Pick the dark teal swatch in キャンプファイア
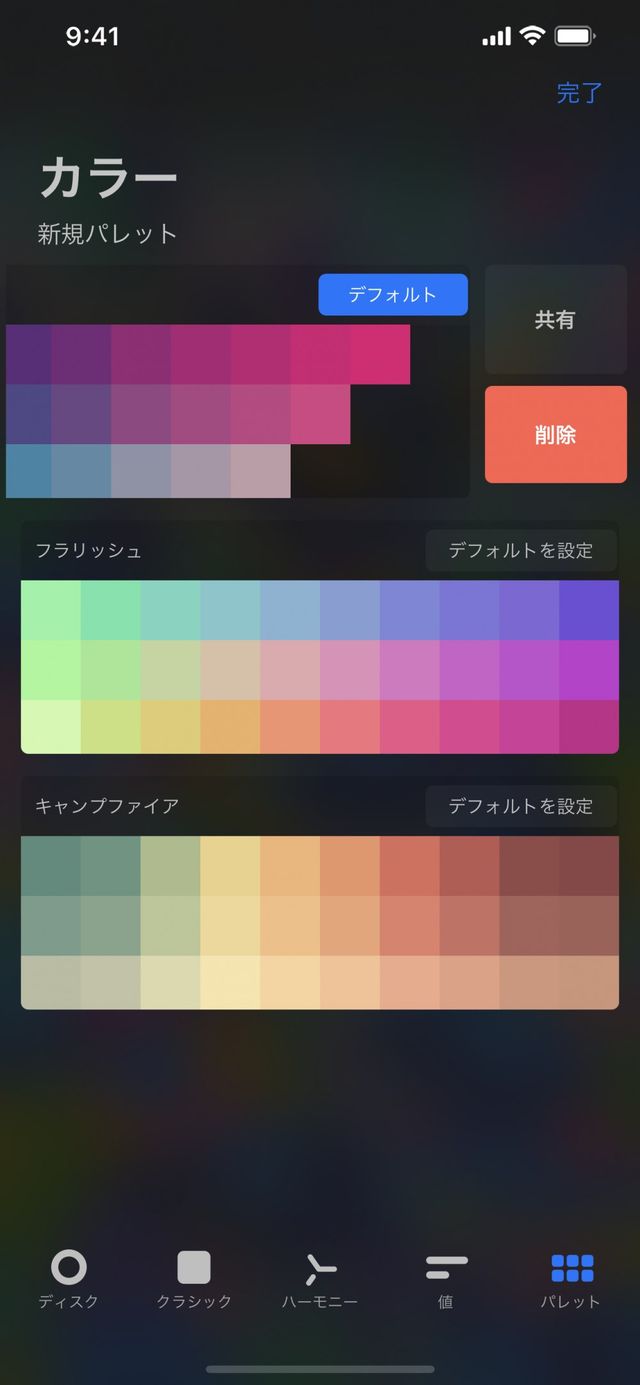This screenshot has height=1385, width=640. [50, 866]
